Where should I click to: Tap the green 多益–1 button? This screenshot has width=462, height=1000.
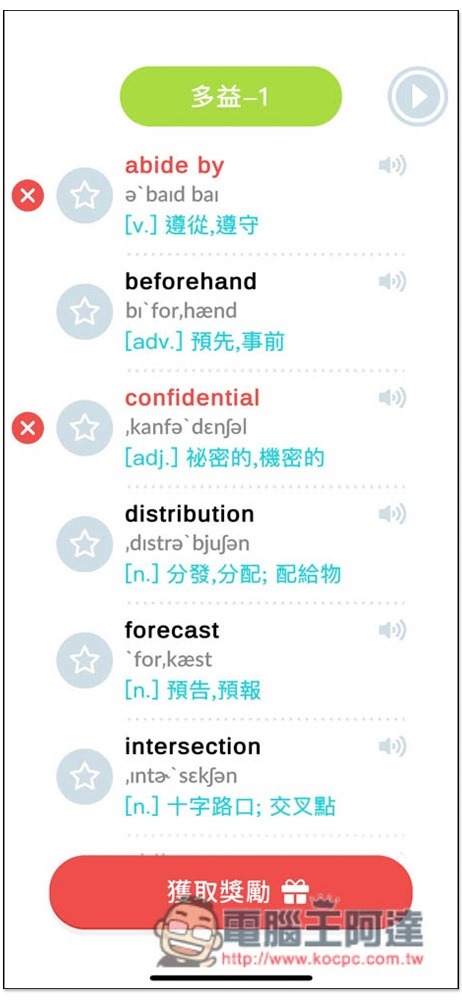click(x=231, y=96)
